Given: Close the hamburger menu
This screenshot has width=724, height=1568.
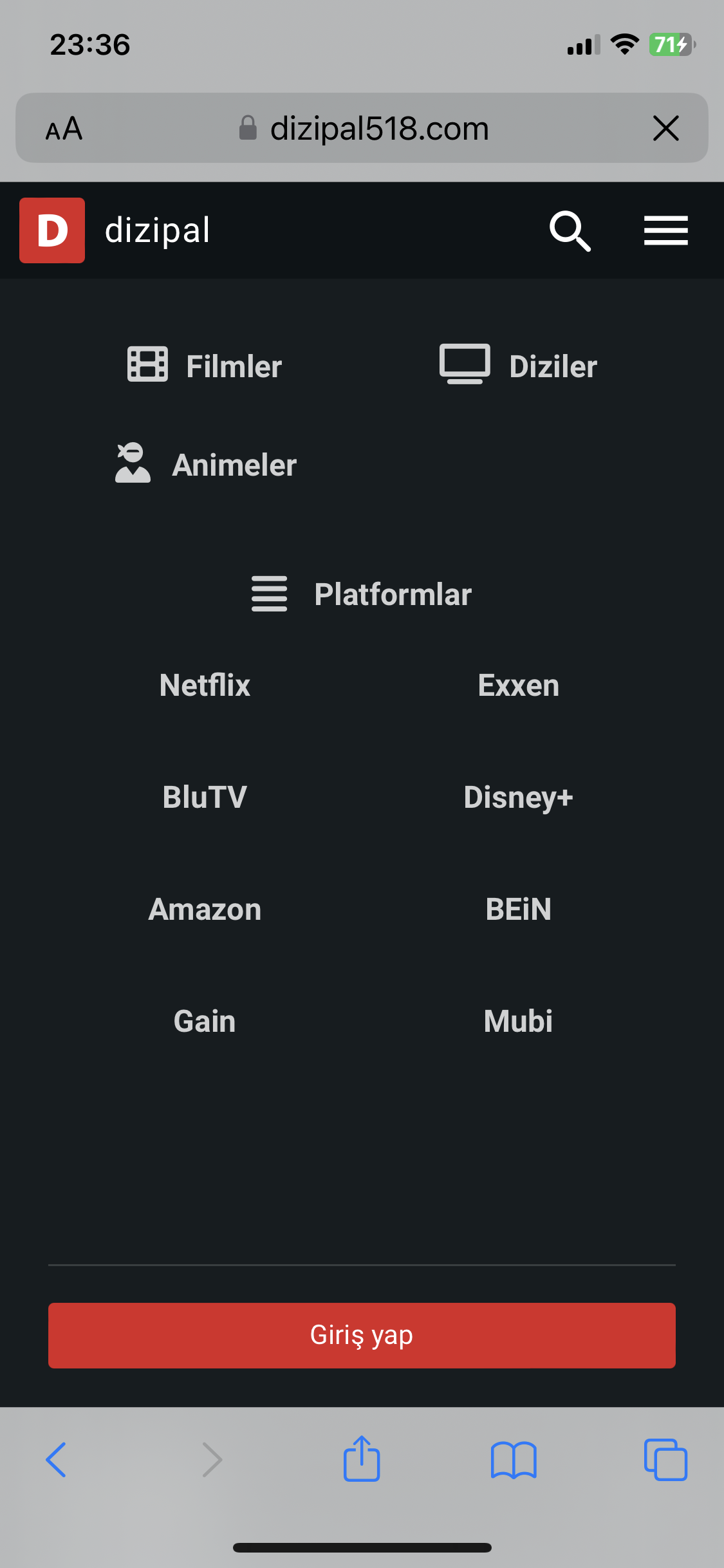Looking at the screenshot, I should coord(666,230).
